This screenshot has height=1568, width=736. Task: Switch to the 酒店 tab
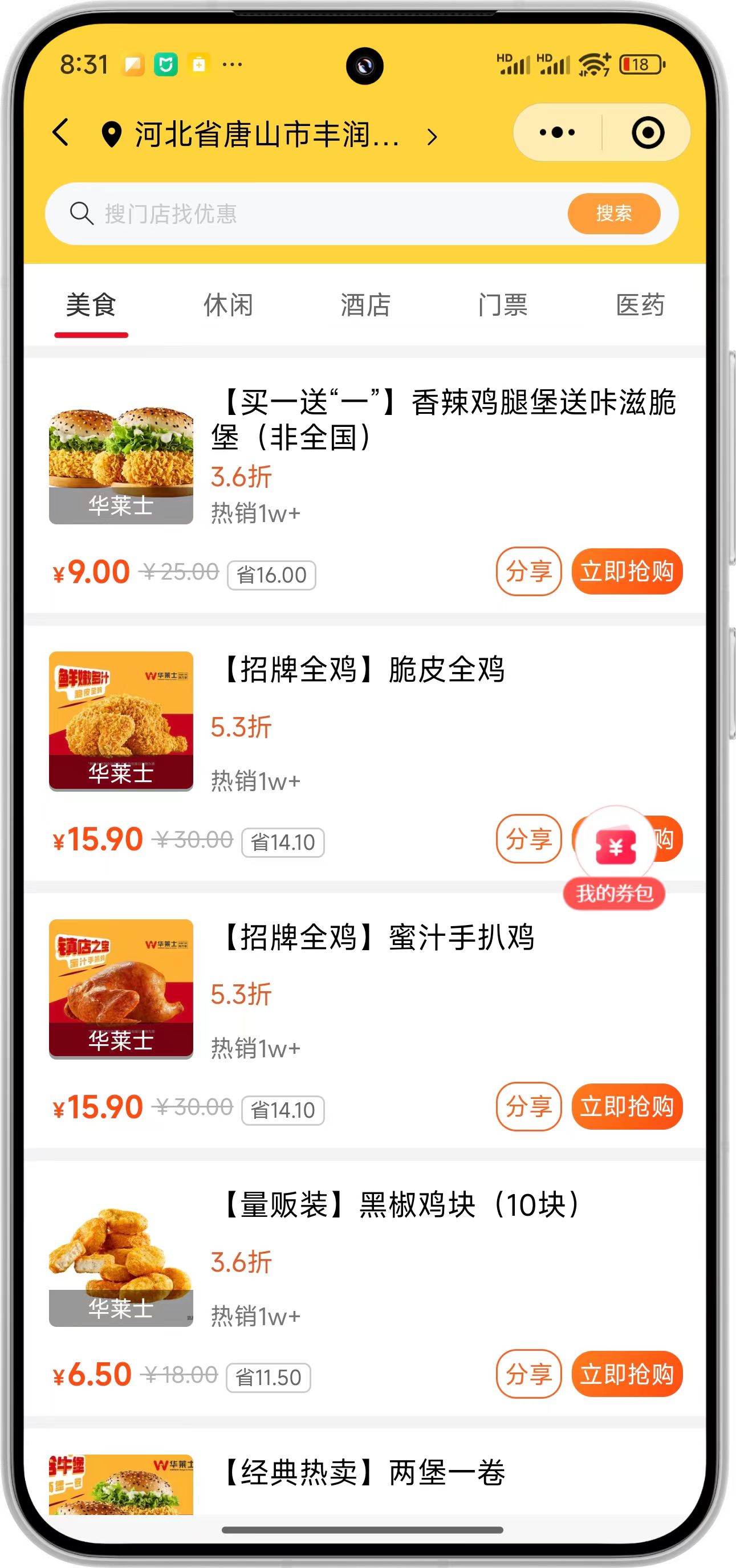coord(365,305)
